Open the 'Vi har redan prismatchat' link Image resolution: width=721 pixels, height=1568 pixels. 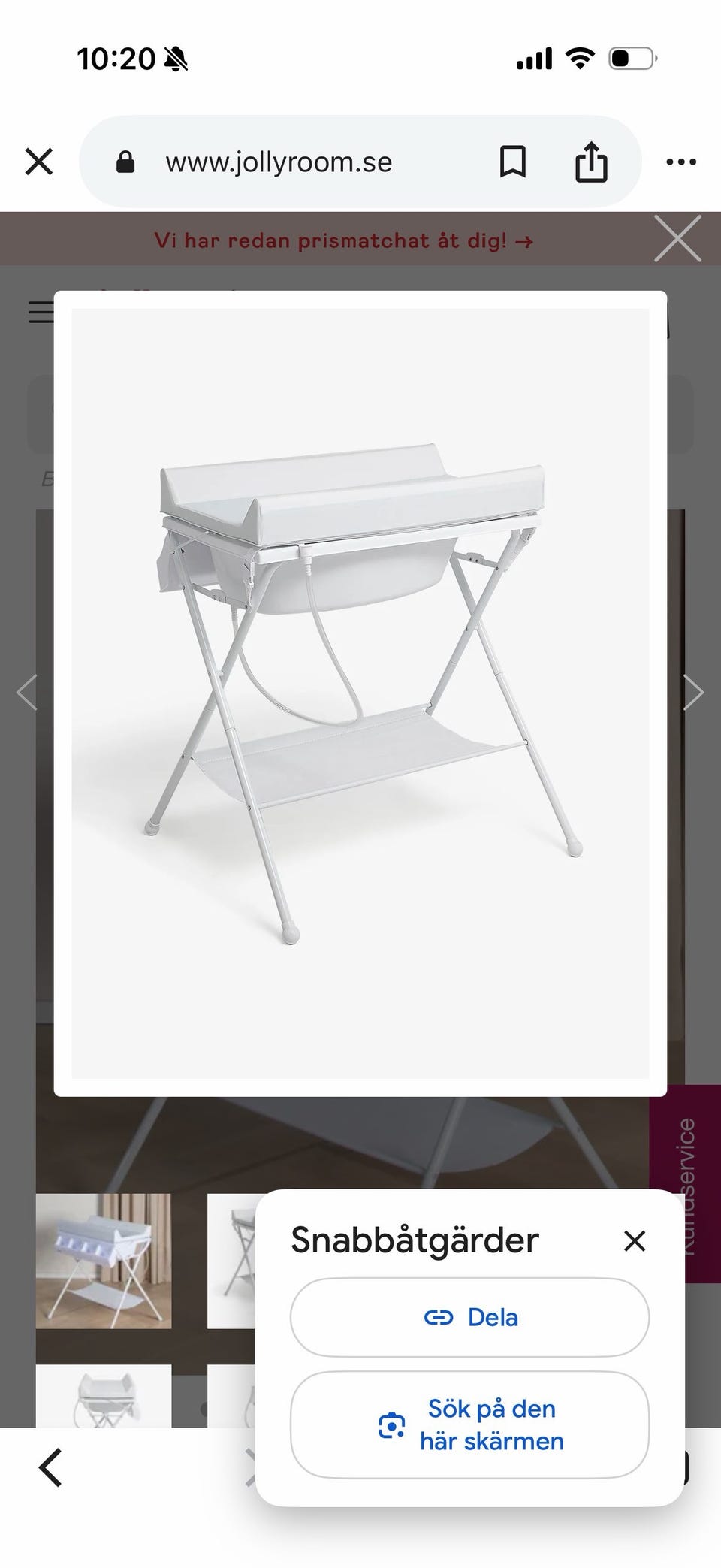coord(343,240)
